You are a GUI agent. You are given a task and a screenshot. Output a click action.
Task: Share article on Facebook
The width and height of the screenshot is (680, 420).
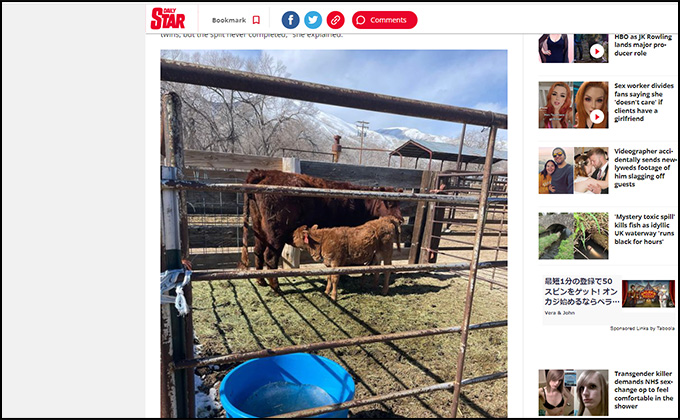(x=290, y=20)
